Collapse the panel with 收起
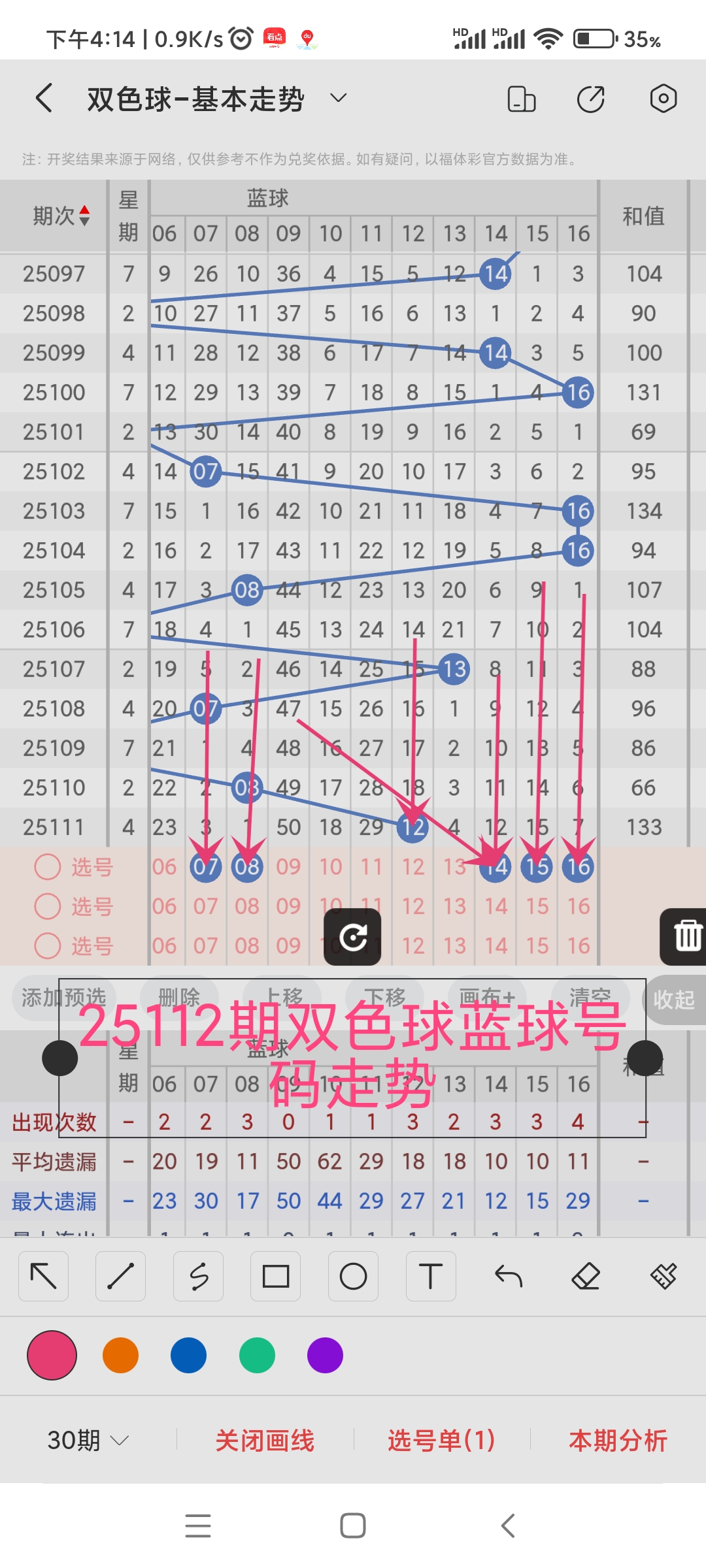Image resolution: width=706 pixels, height=1568 pixels. 673,1000
